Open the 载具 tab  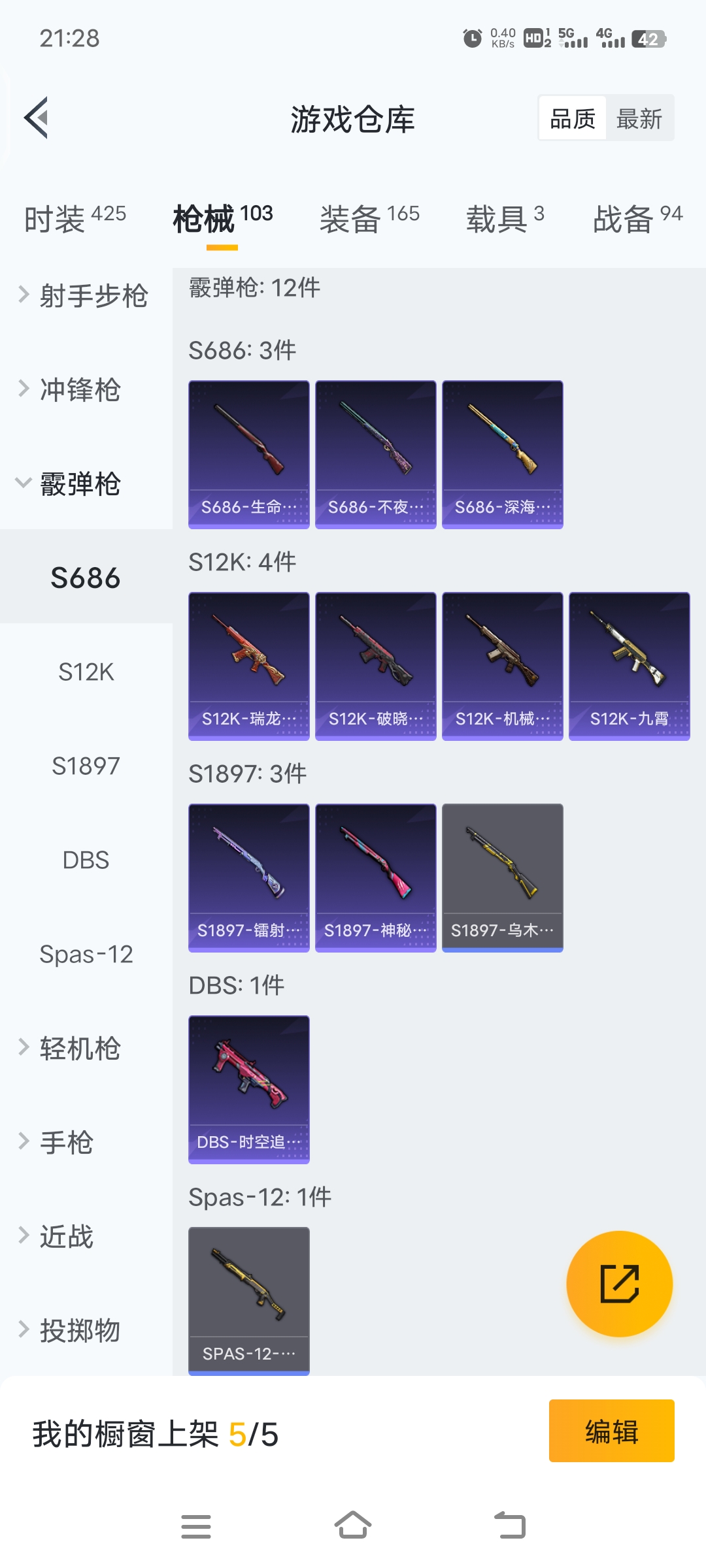point(505,219)
